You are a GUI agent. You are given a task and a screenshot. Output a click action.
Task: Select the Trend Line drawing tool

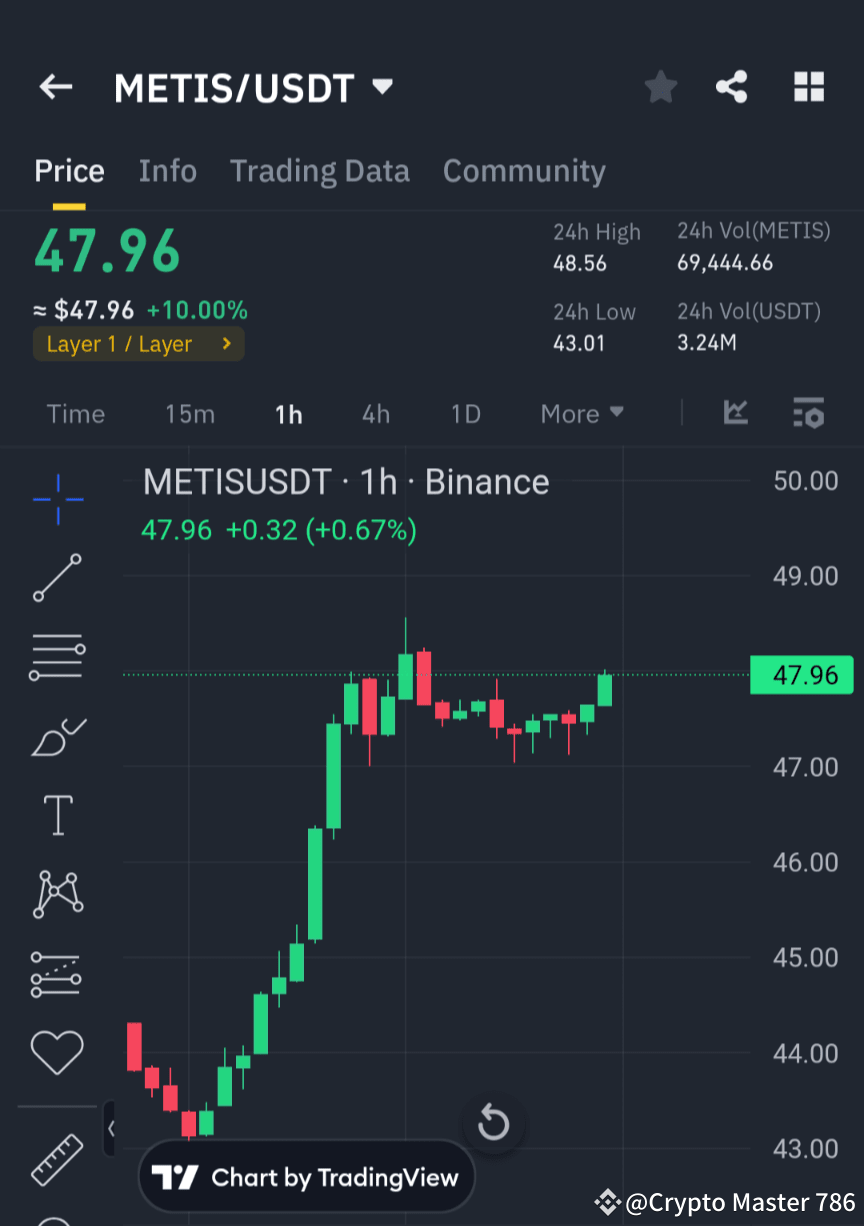click(x=57, y=578)
